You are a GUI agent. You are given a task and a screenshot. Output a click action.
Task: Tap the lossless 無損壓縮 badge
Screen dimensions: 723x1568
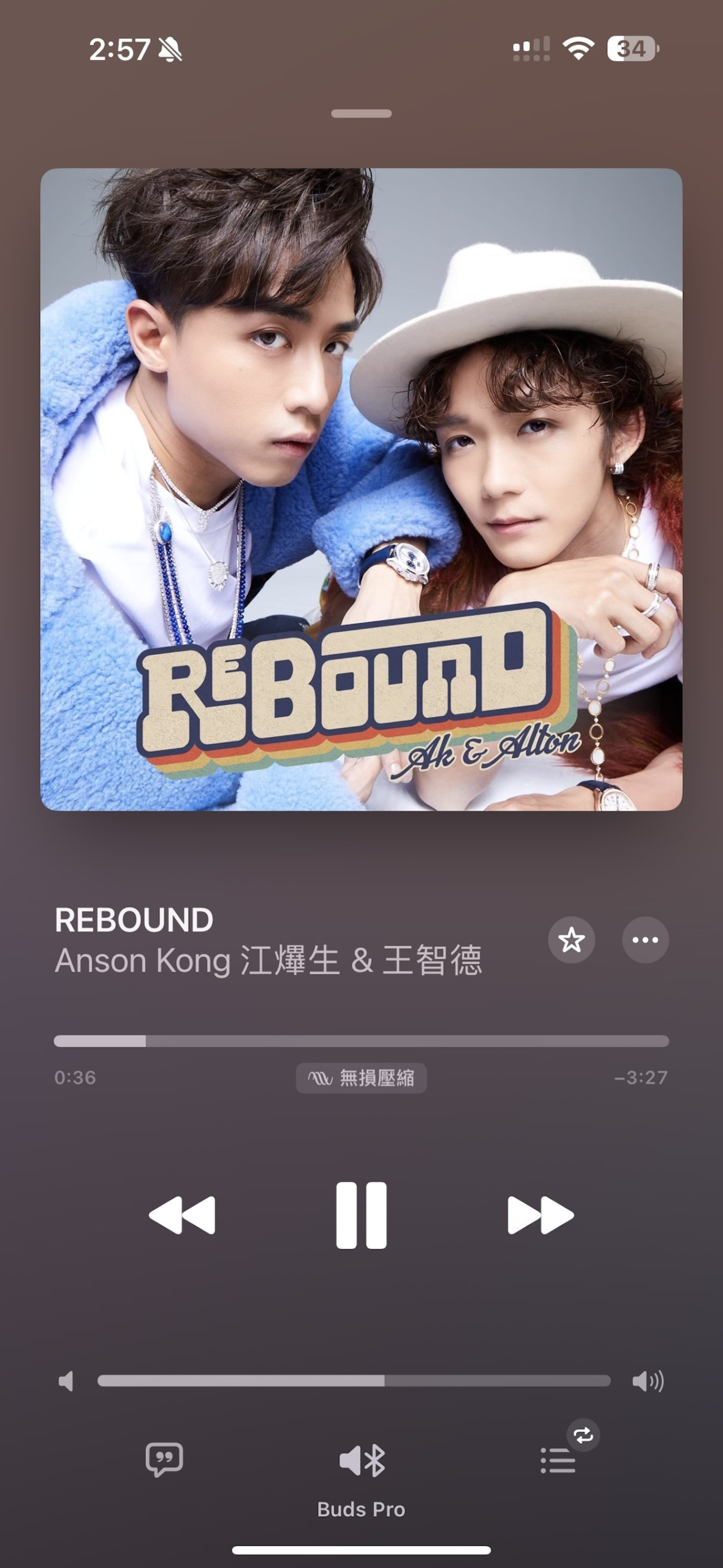point(361,1078)
